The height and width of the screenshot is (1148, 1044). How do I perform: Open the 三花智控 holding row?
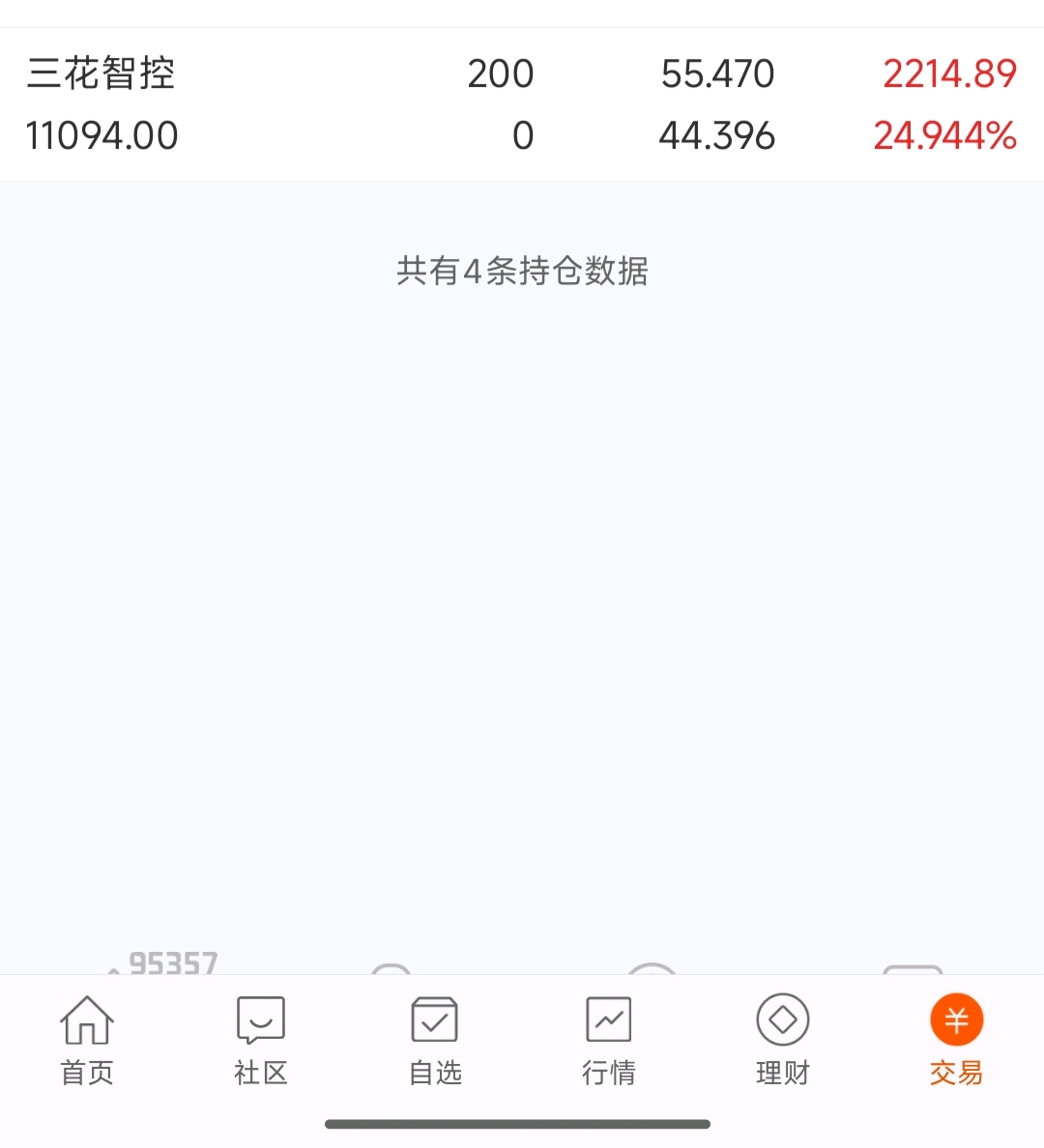522,104
